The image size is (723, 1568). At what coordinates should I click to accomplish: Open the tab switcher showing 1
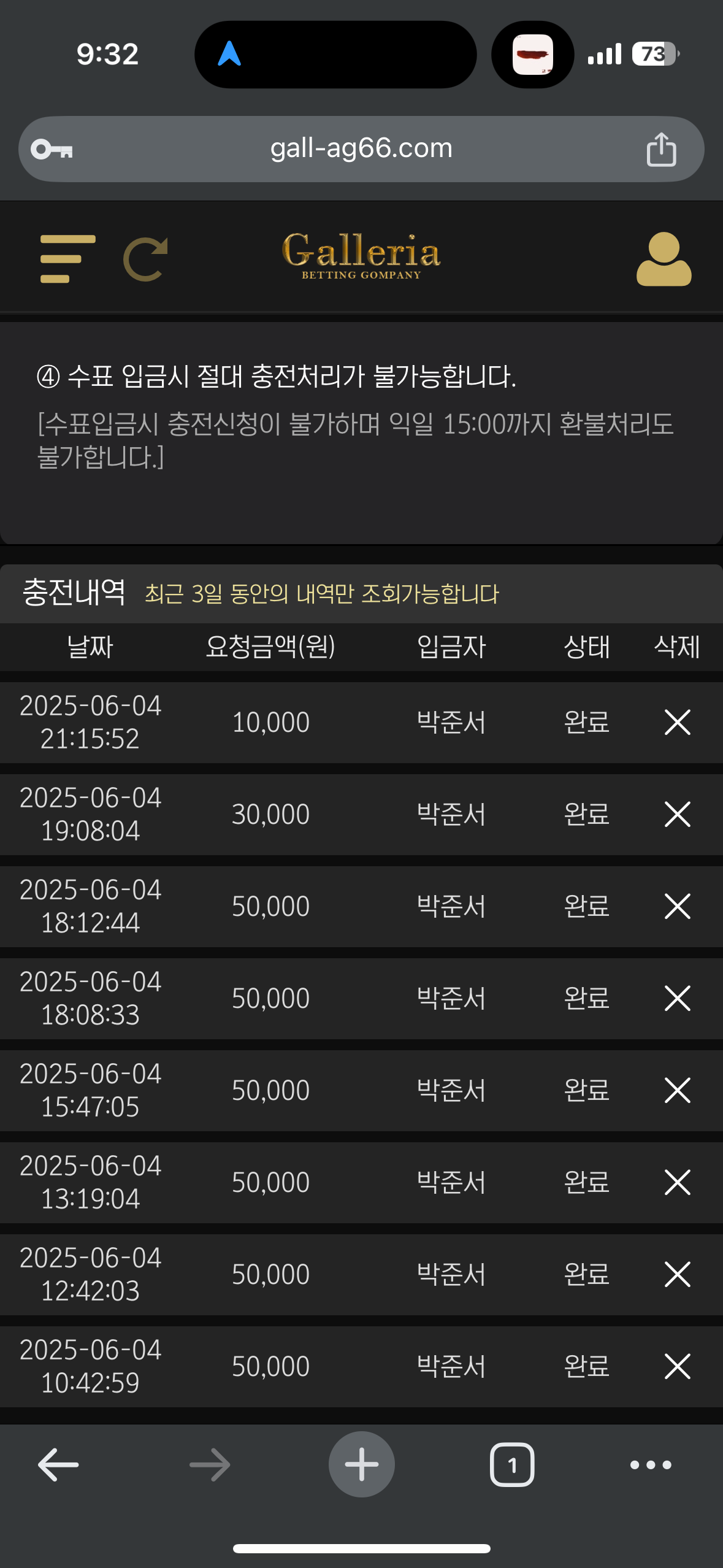512,1465
